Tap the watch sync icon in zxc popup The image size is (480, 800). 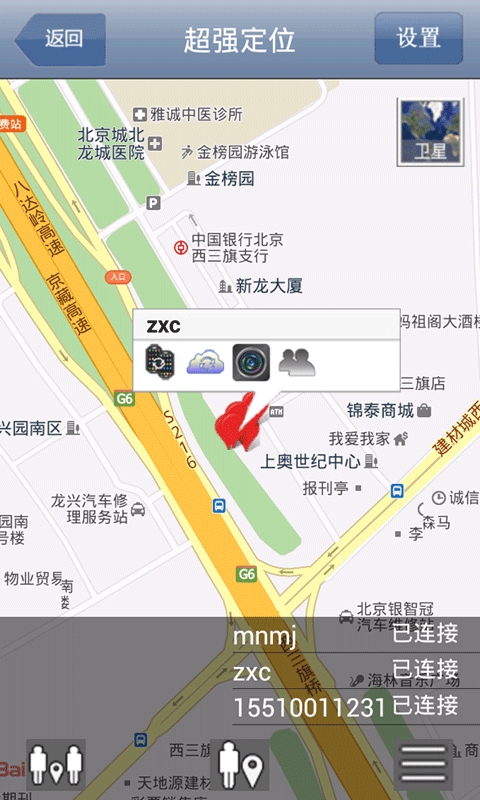(160, 362)
